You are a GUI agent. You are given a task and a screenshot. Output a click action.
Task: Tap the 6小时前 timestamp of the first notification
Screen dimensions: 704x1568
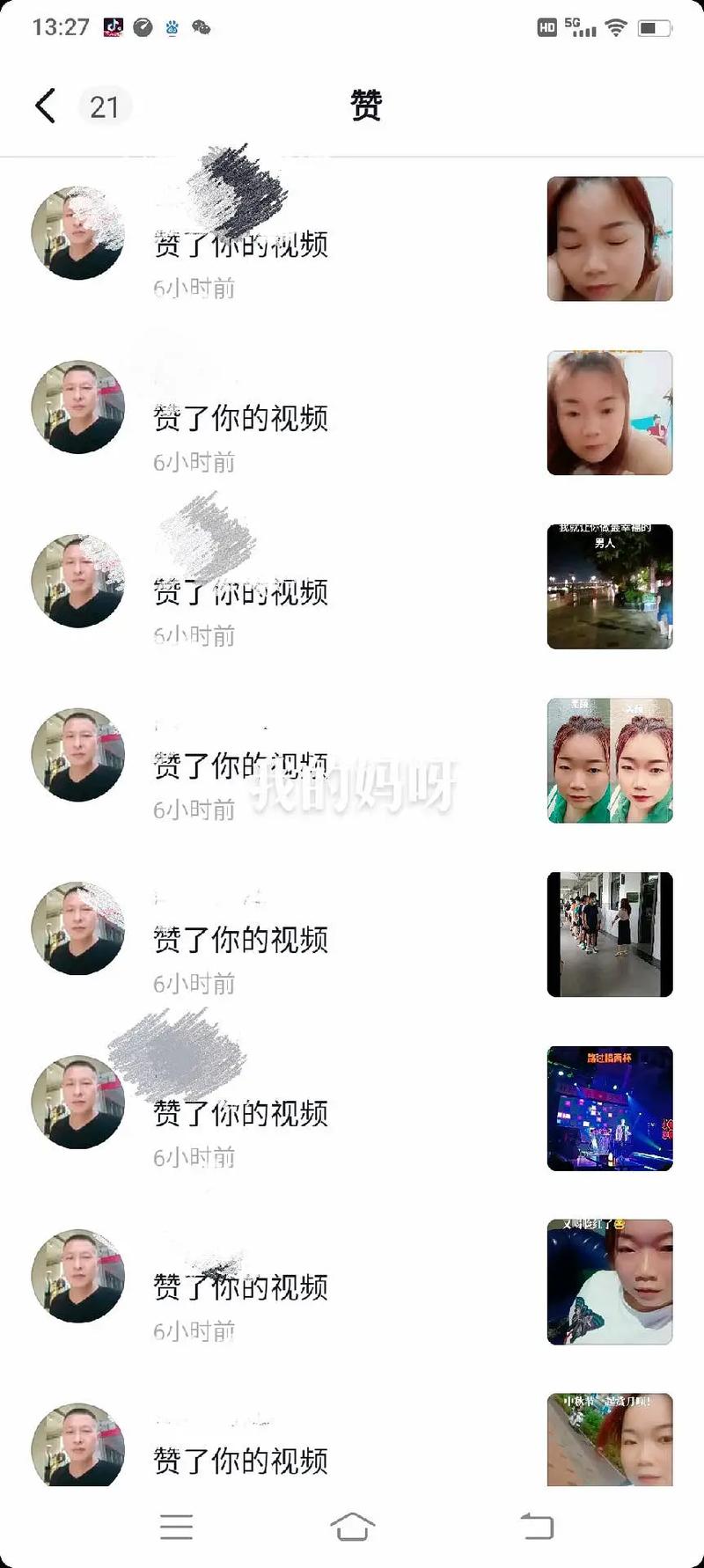point(193,287)
